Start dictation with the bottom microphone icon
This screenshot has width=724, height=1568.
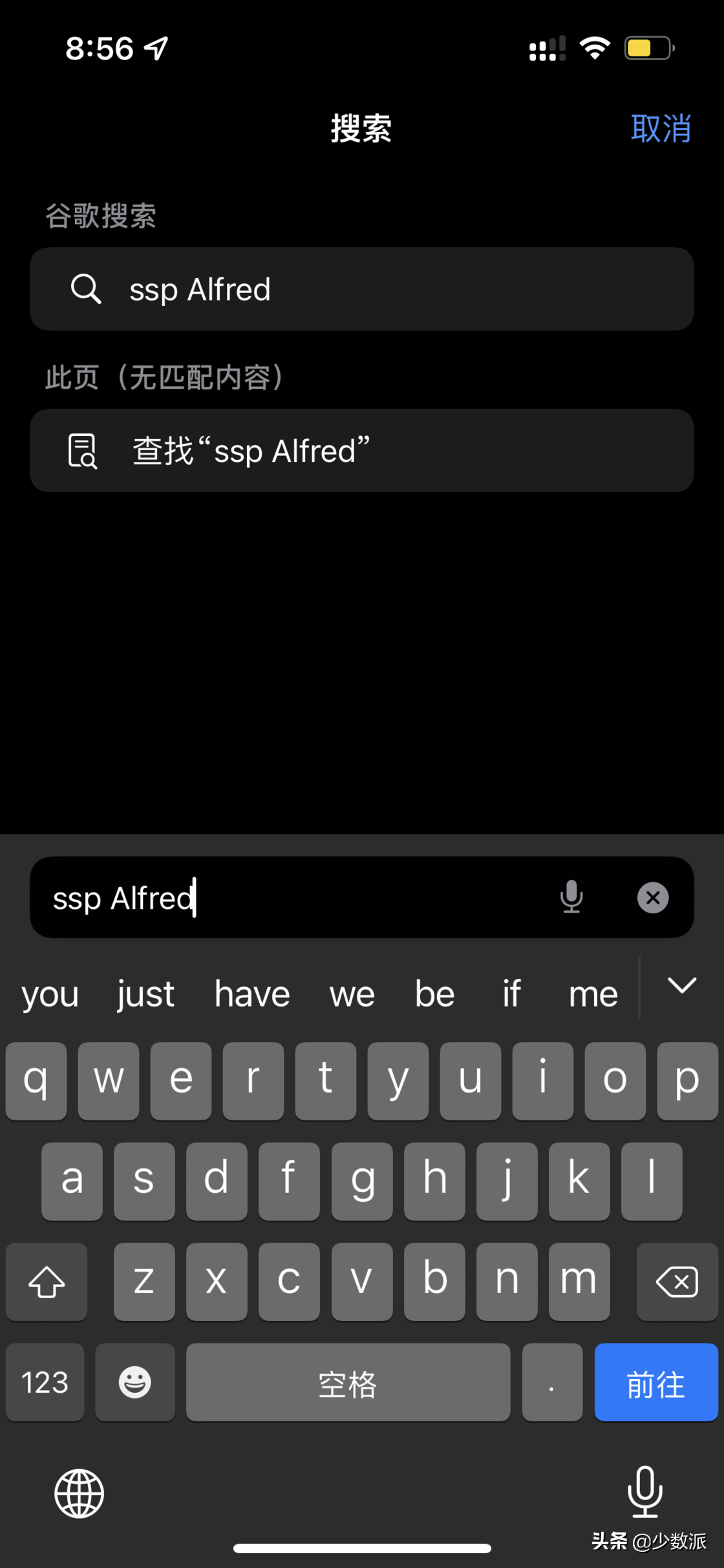(x=644, y=1492)
